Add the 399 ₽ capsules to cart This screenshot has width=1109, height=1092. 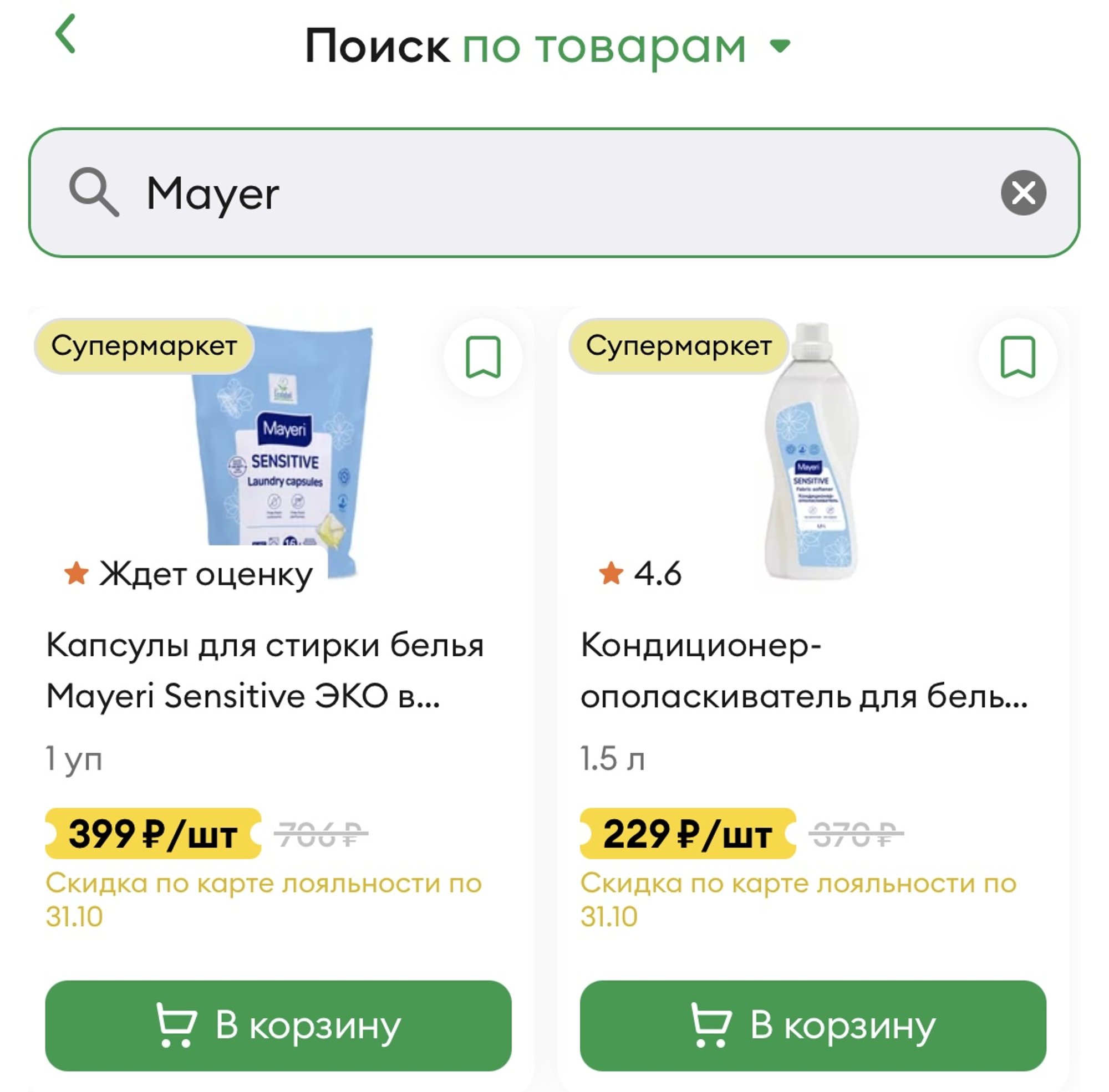click(278, 1026)
